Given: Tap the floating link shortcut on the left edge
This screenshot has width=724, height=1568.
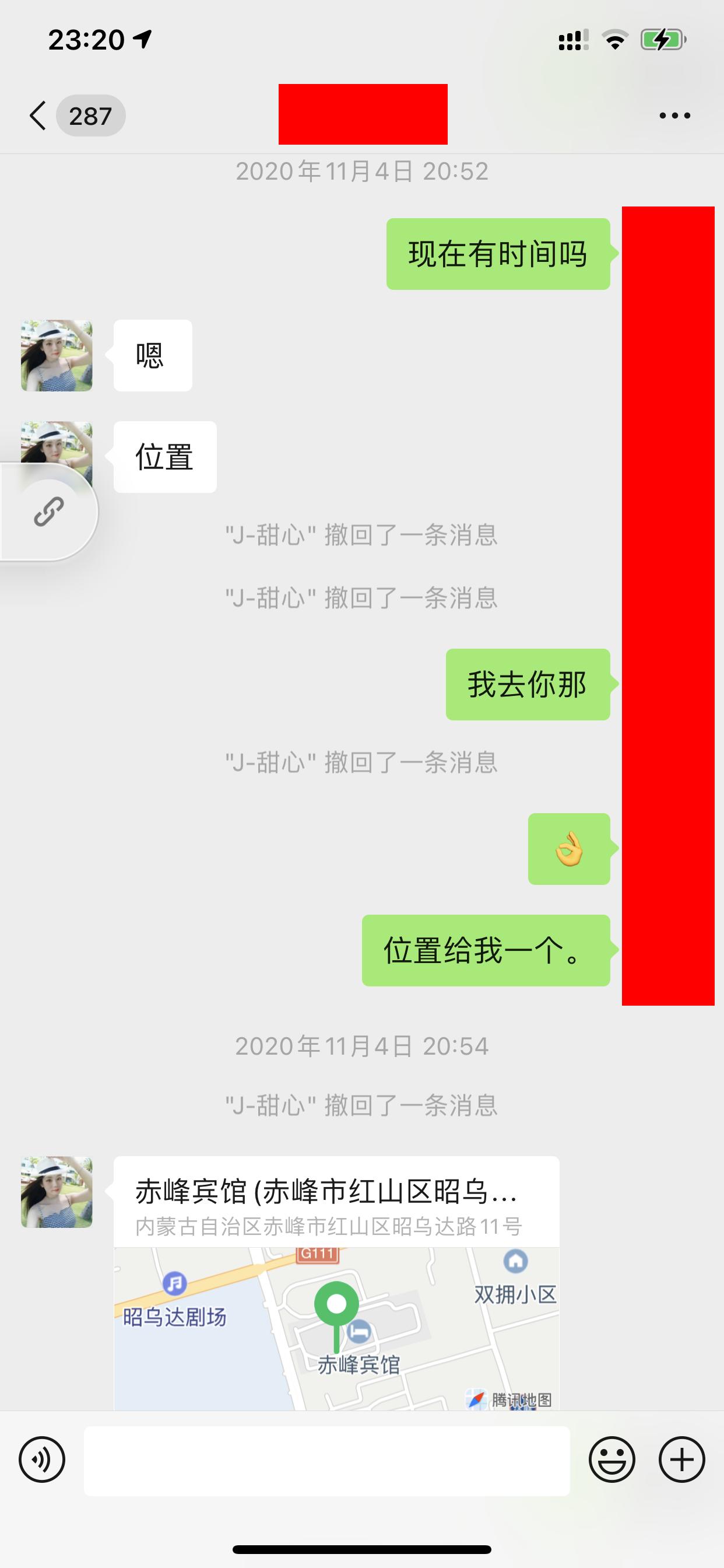Looking at the screenshot, I should [48, 512].
